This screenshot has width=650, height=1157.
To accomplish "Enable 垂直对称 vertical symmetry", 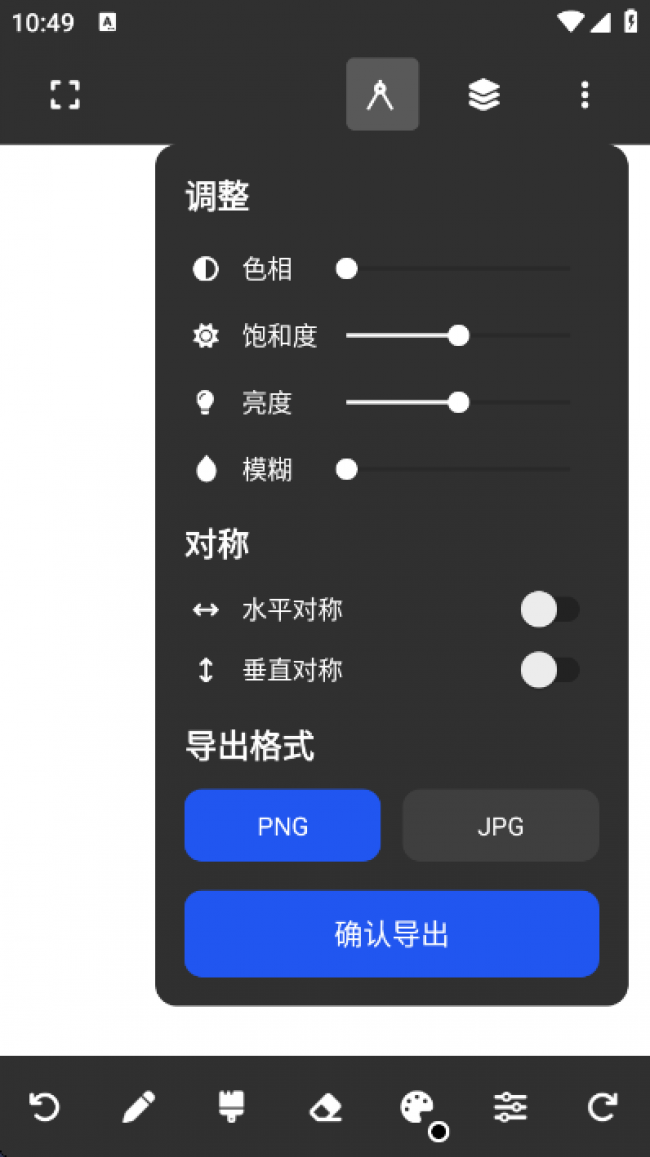I will pyautogui.click(x=549, y=670).
